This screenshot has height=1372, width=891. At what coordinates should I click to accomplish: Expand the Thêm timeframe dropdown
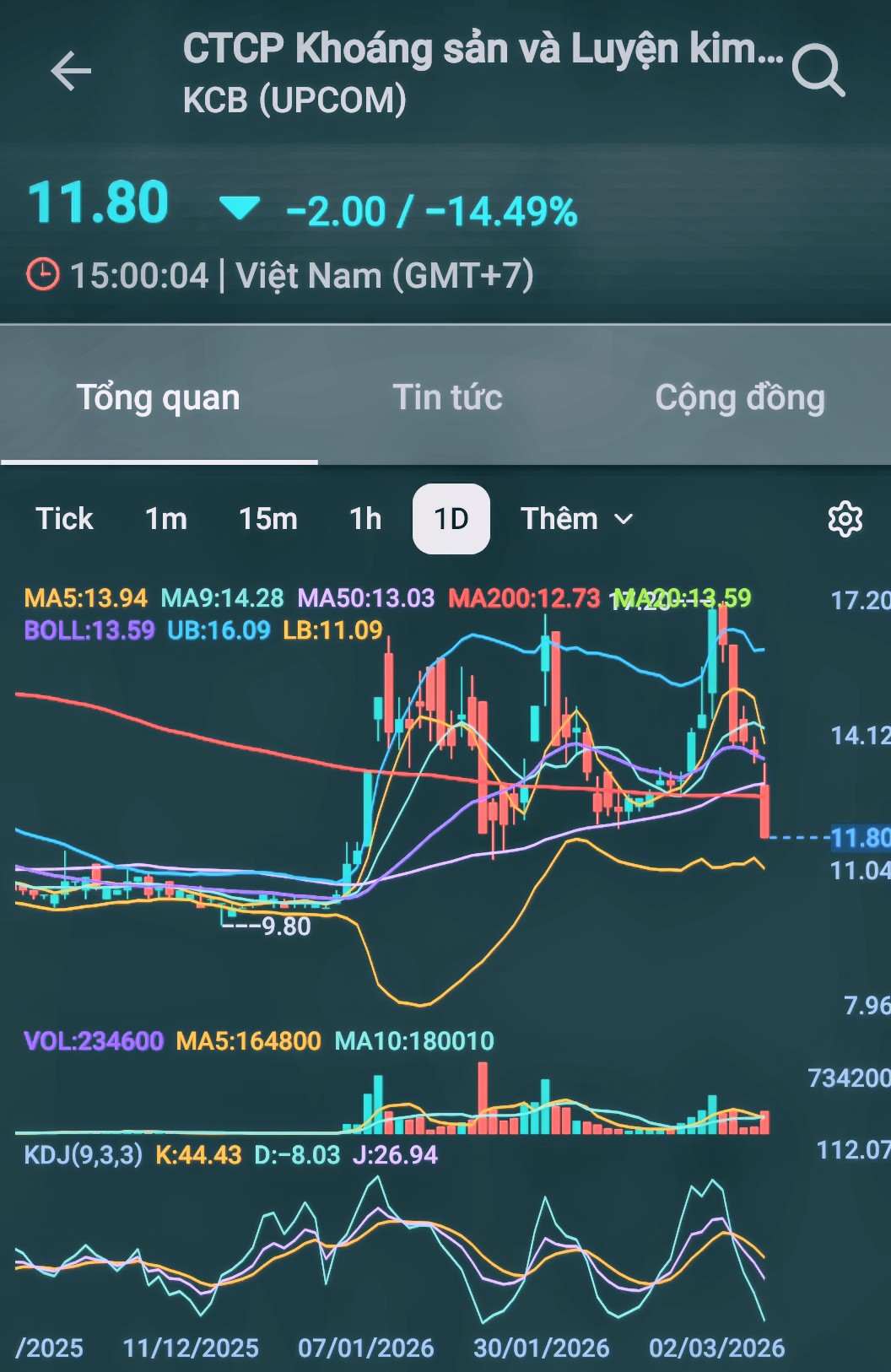pos(576,519)
